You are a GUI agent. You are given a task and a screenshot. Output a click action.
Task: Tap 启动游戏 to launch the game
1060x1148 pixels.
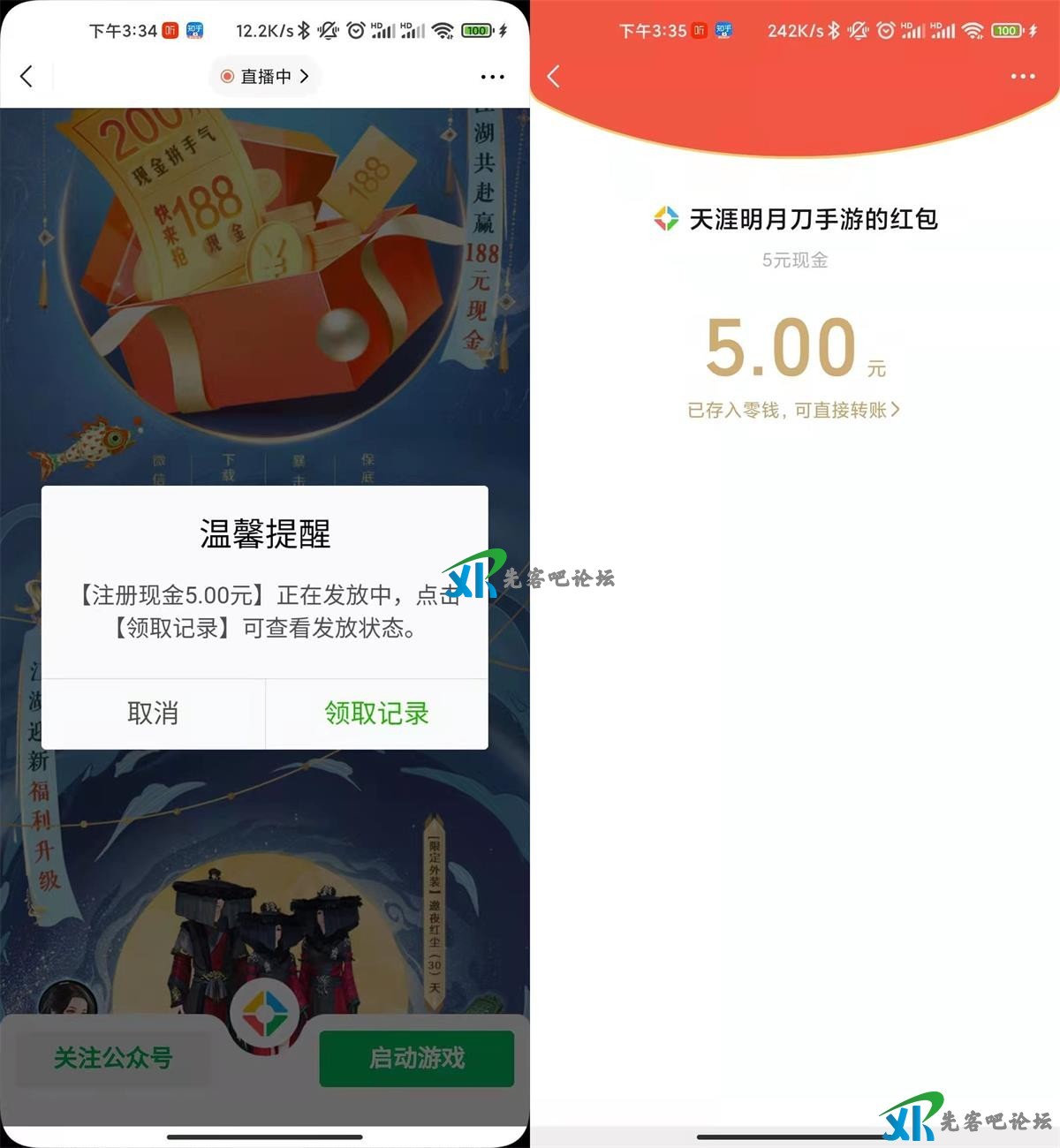[x=416, y=1059]
